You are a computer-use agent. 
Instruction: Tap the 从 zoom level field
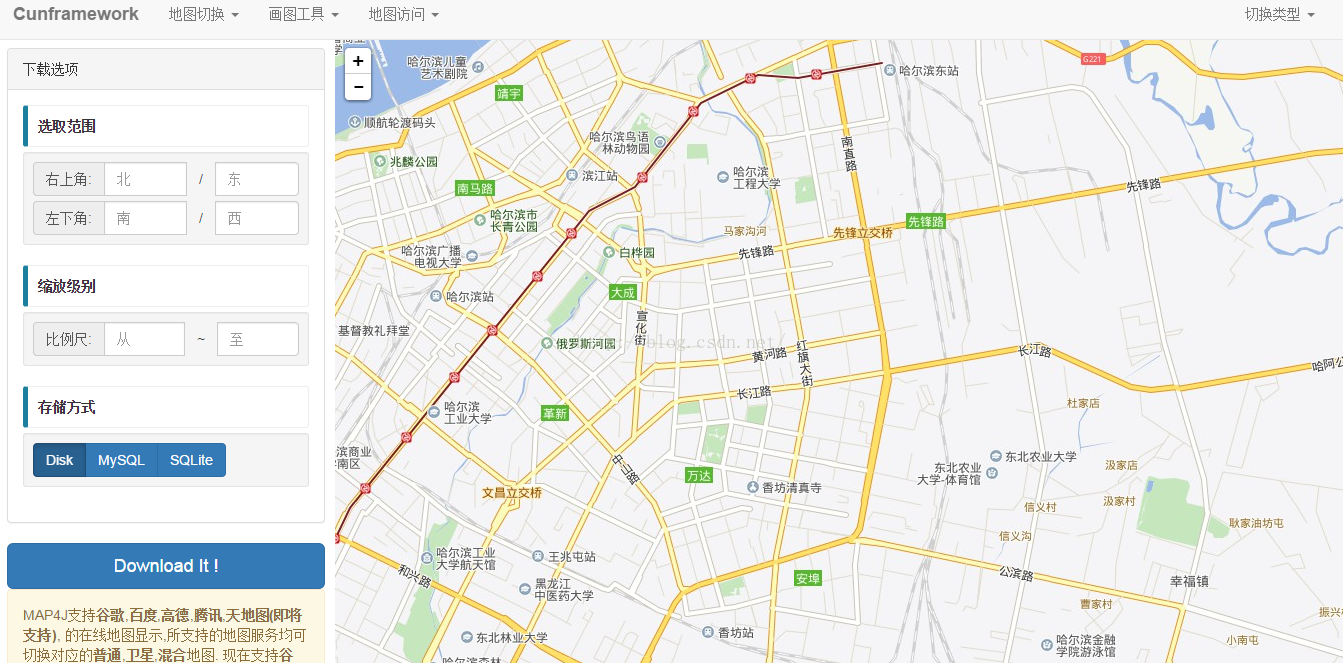pyautogui.click(x=144, y=339)
